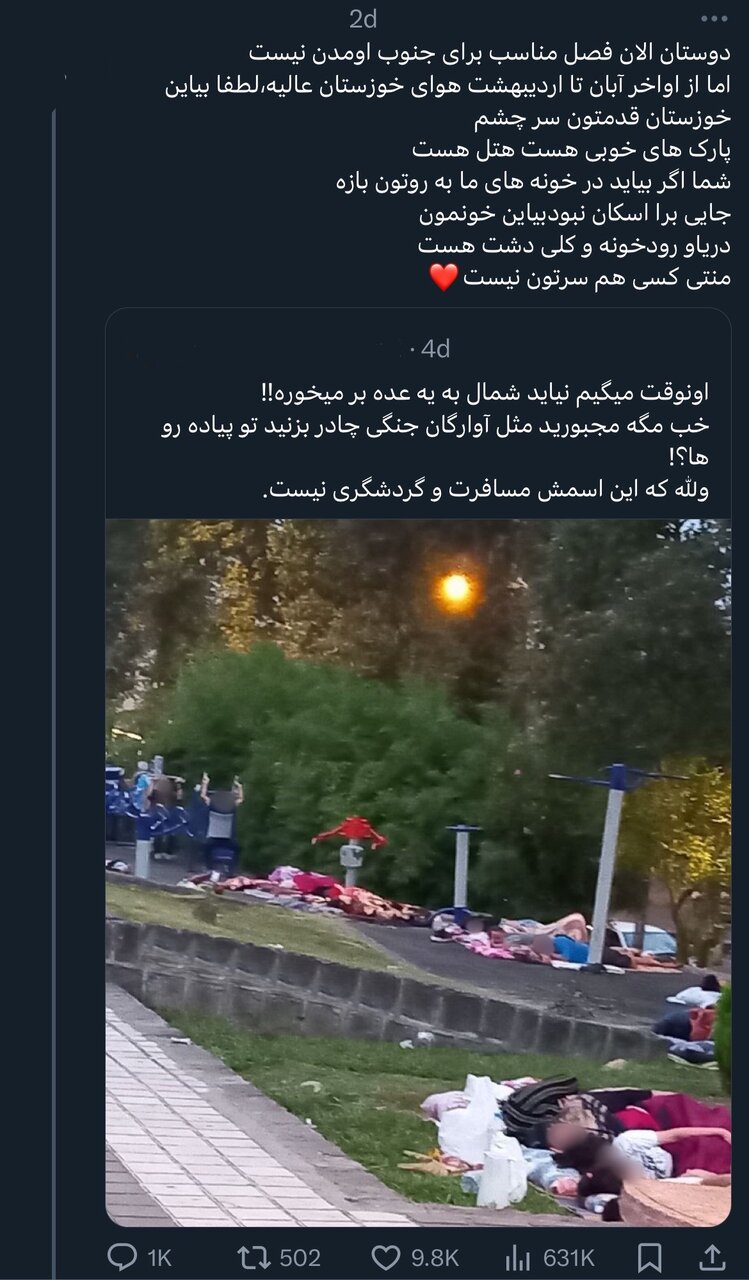Open the tweet's overflow menu
This screenshot has height=1280, width=749.
point(714,18)
